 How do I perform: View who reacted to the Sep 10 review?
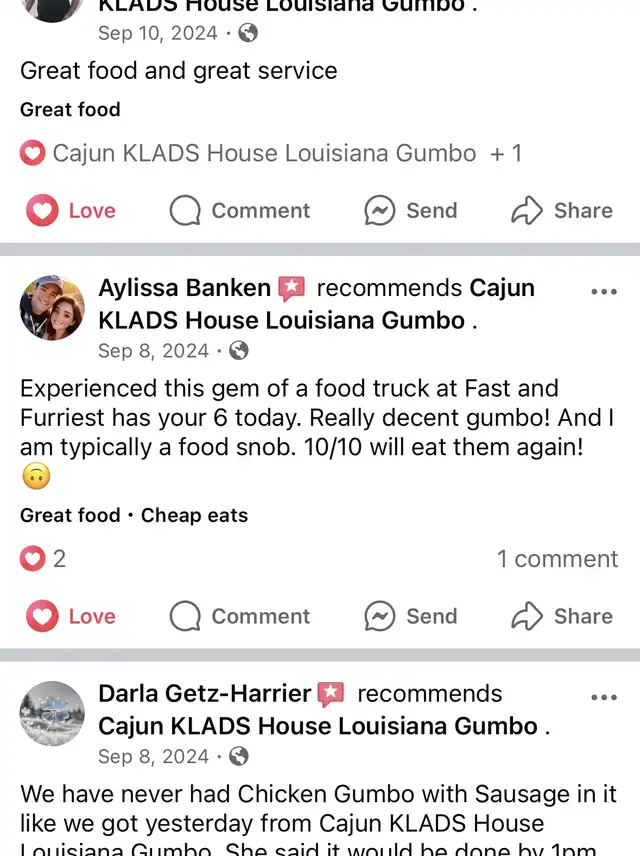coord(270,154)
